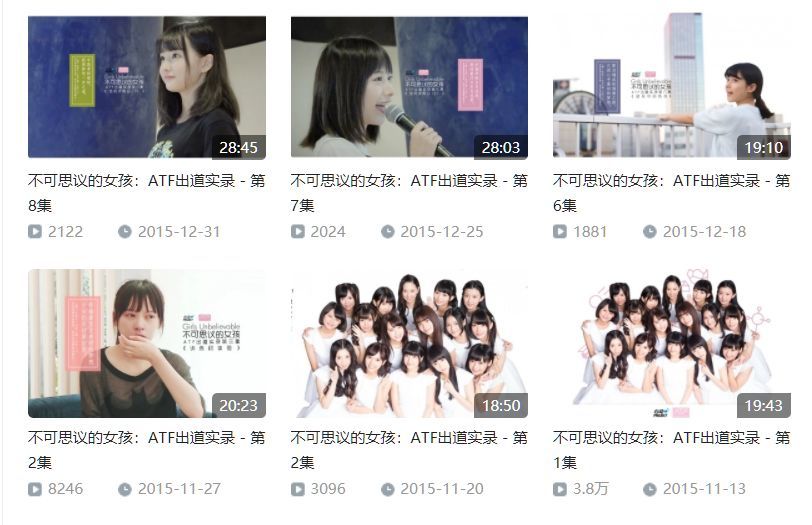Open the 18:50 group photo video thumbnail
This screenshot has width=812, height=525.
coord(409,343)
